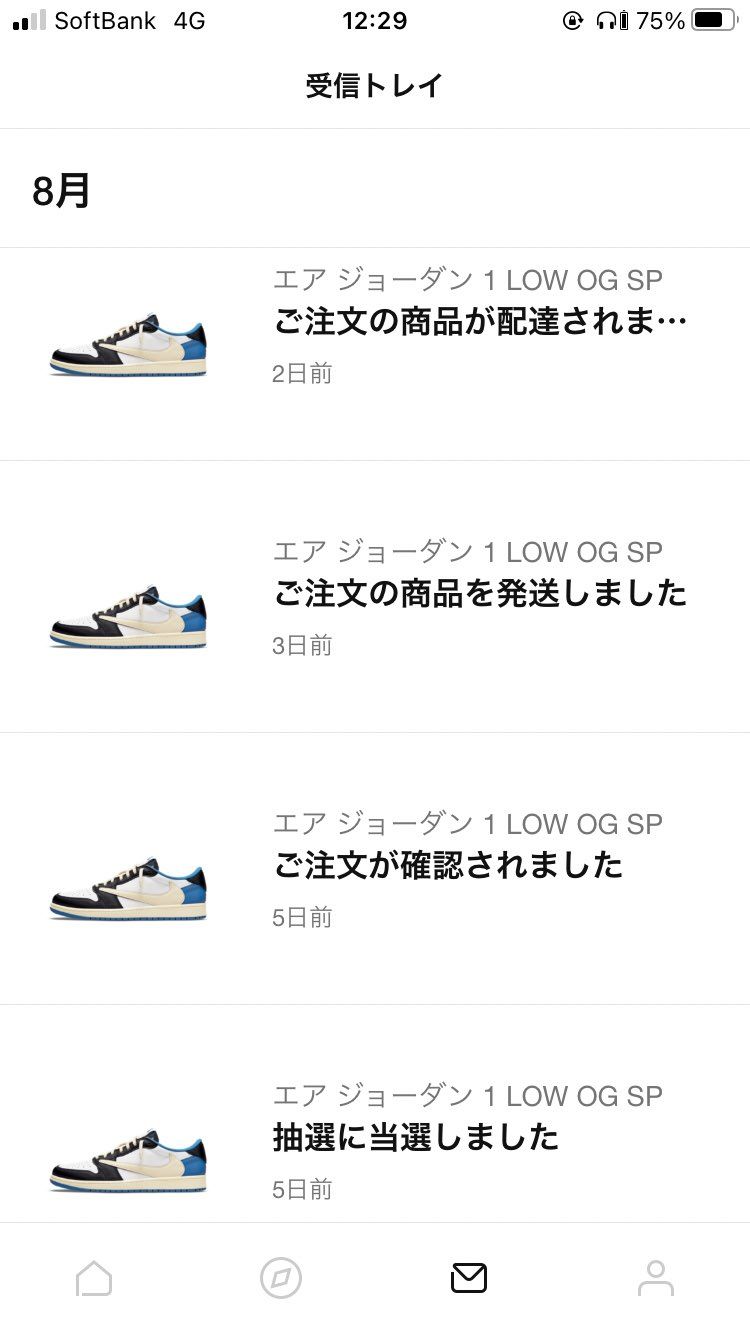750x1334 pixels.
Task: Open the Home tab icon
Action: 93,1277
